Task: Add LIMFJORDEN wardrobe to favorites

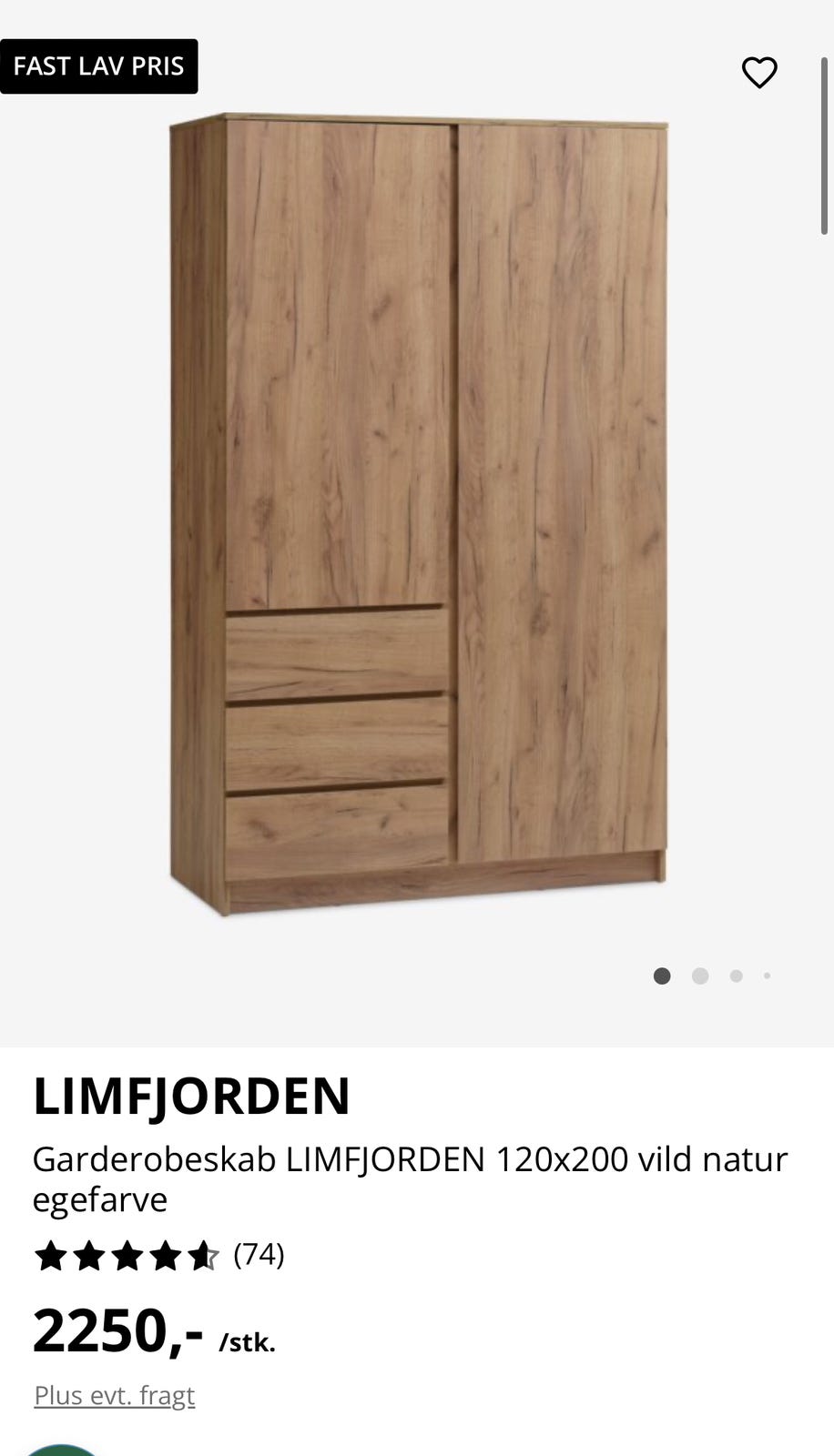Action: click(x=759, y=73)
